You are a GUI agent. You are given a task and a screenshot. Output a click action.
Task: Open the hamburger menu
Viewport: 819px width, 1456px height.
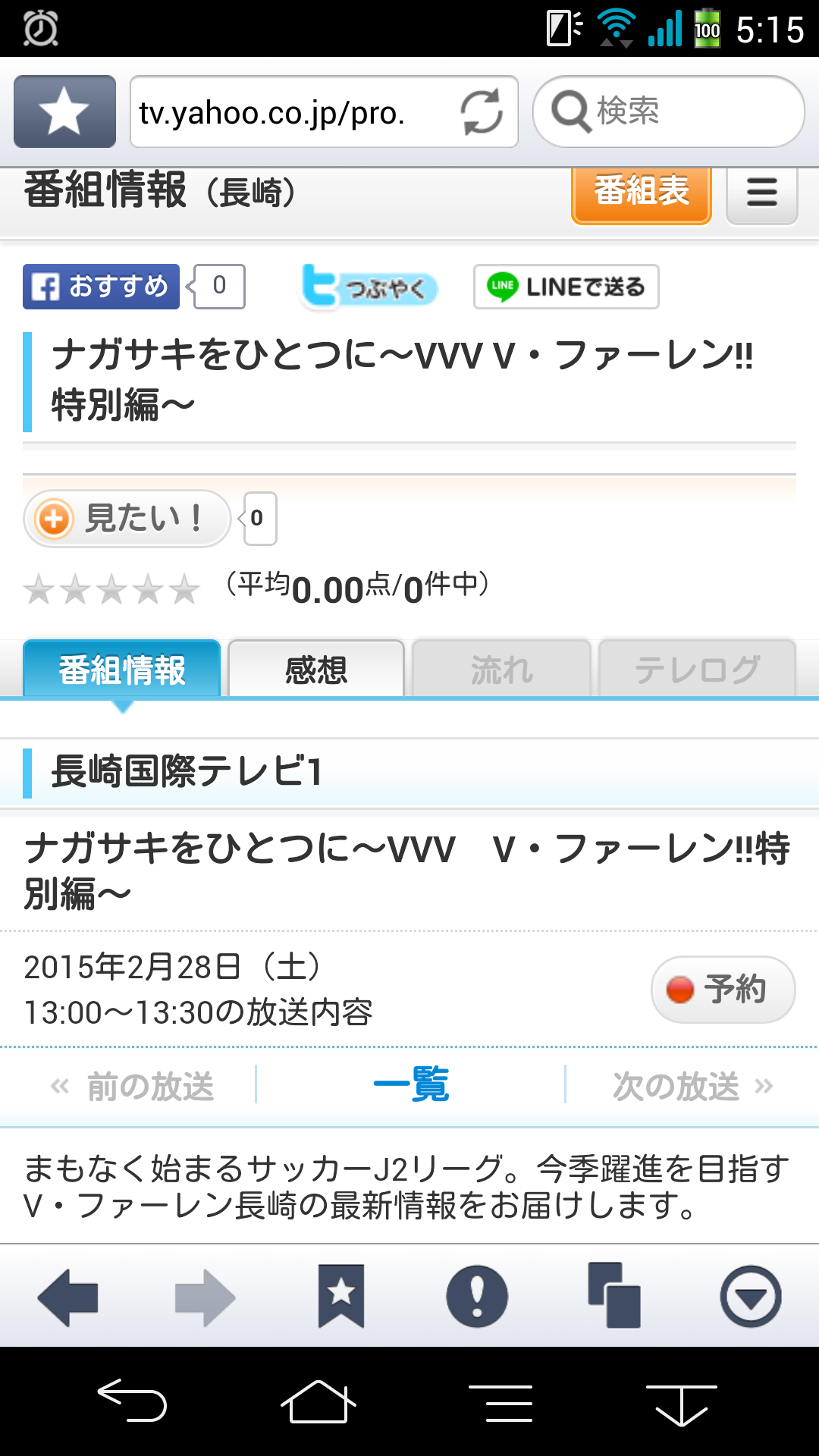tap(761, 193)
